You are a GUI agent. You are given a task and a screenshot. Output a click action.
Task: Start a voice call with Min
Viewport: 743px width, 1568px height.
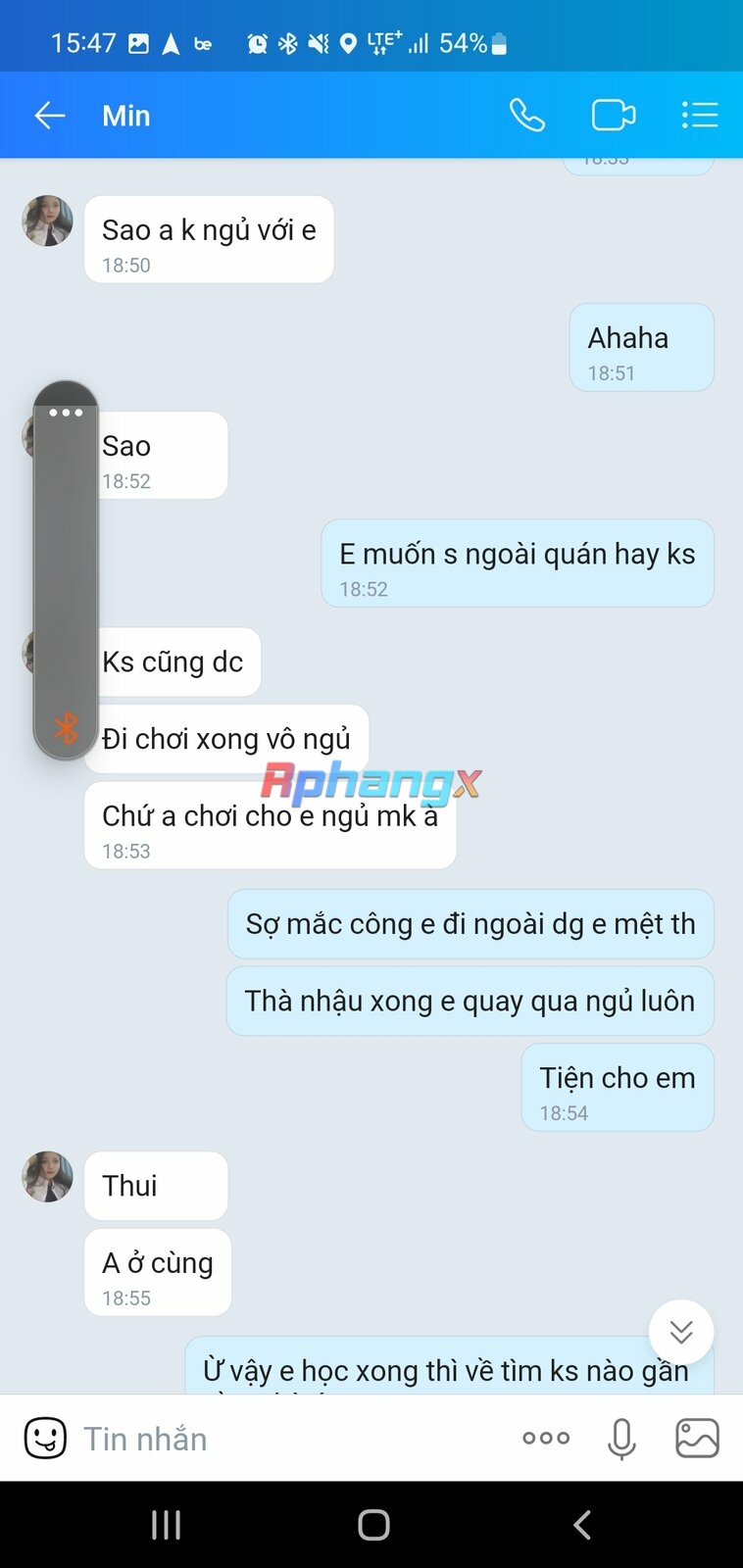pos(526,116)
